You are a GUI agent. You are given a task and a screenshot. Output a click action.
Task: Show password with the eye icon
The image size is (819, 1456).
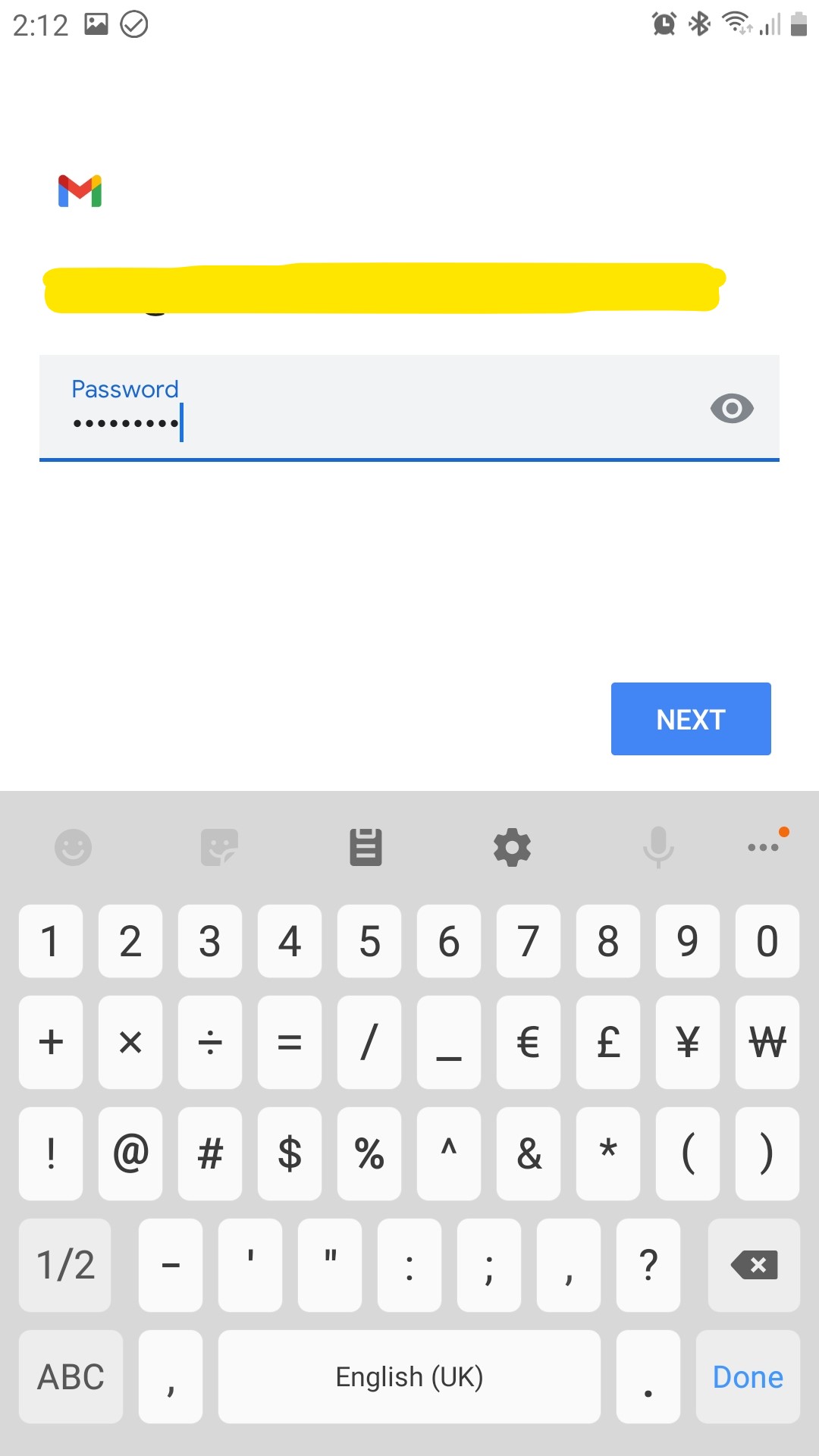[x=732, y=409]
